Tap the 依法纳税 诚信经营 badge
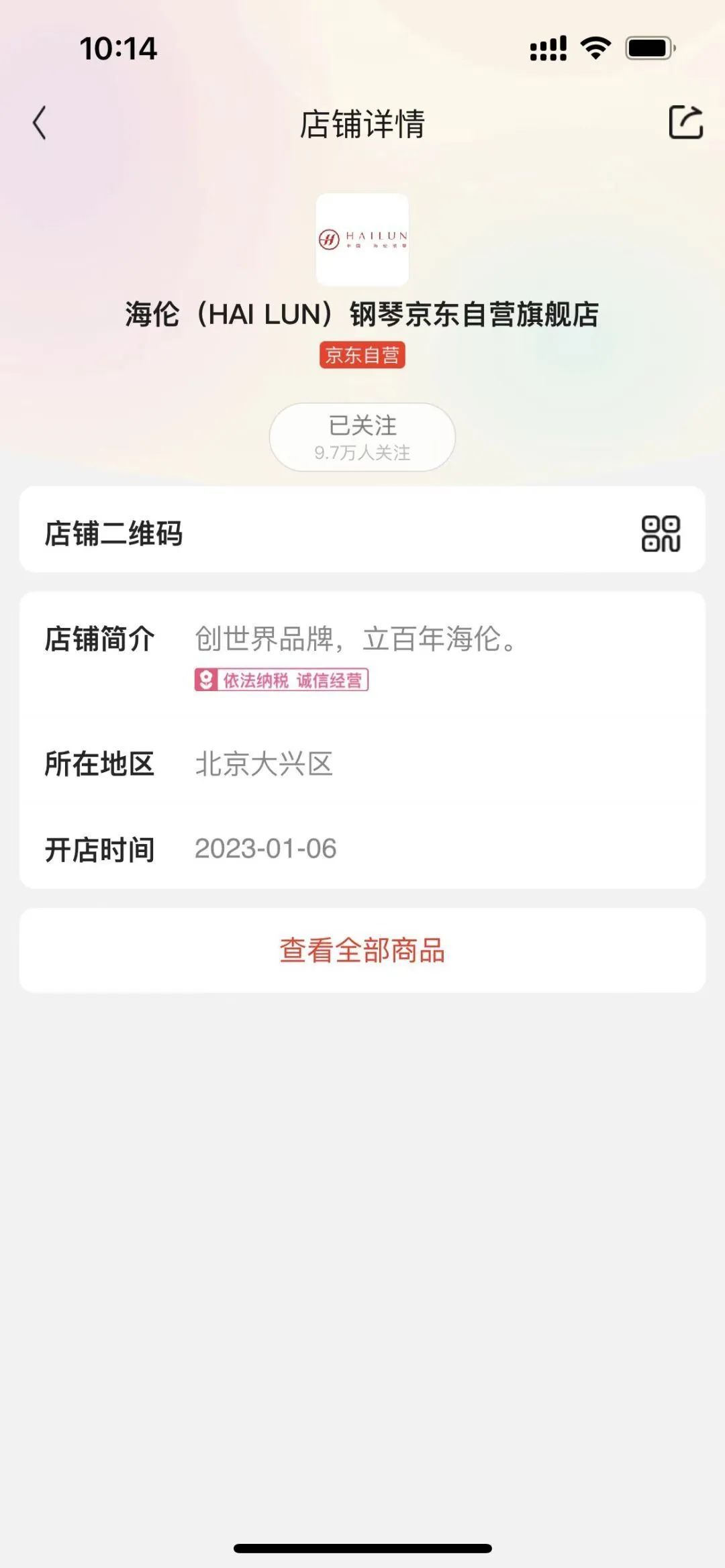725x1568 pixels. coord(281,680)
